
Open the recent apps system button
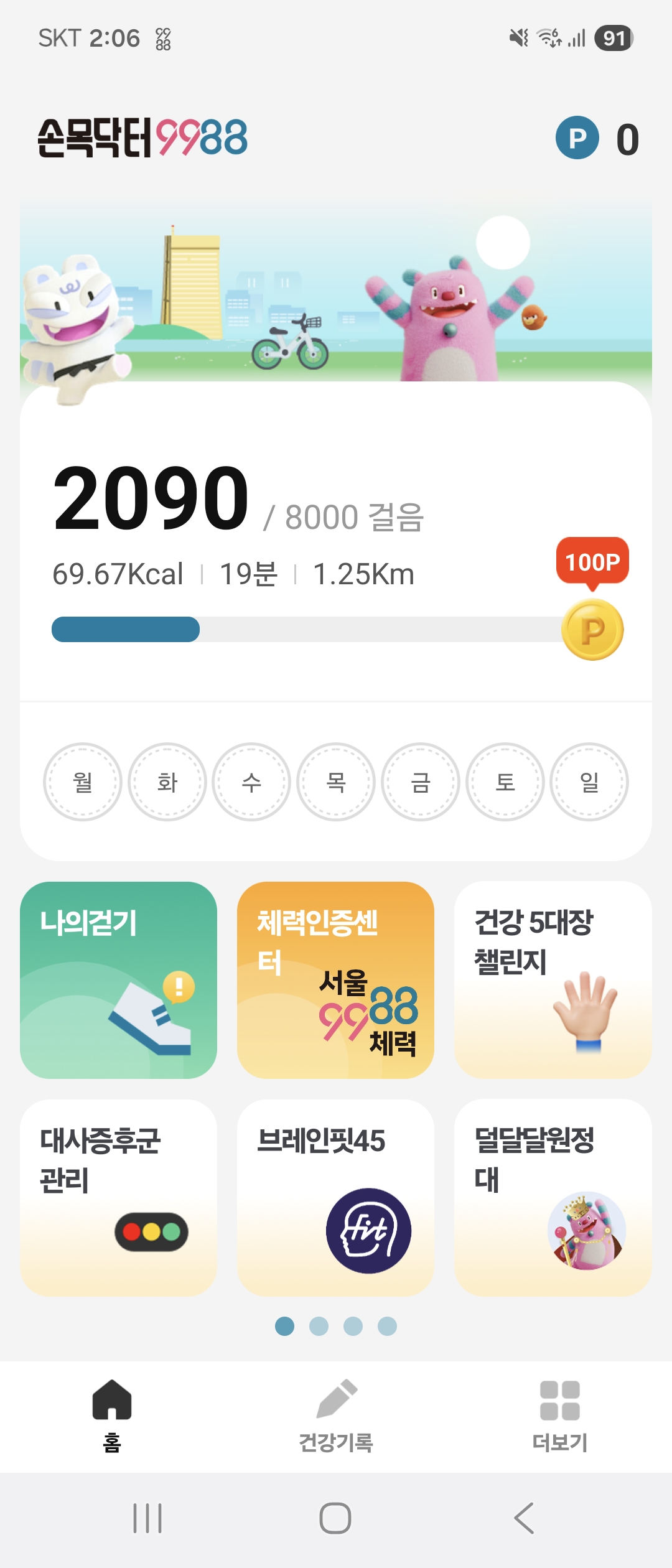147,1518
